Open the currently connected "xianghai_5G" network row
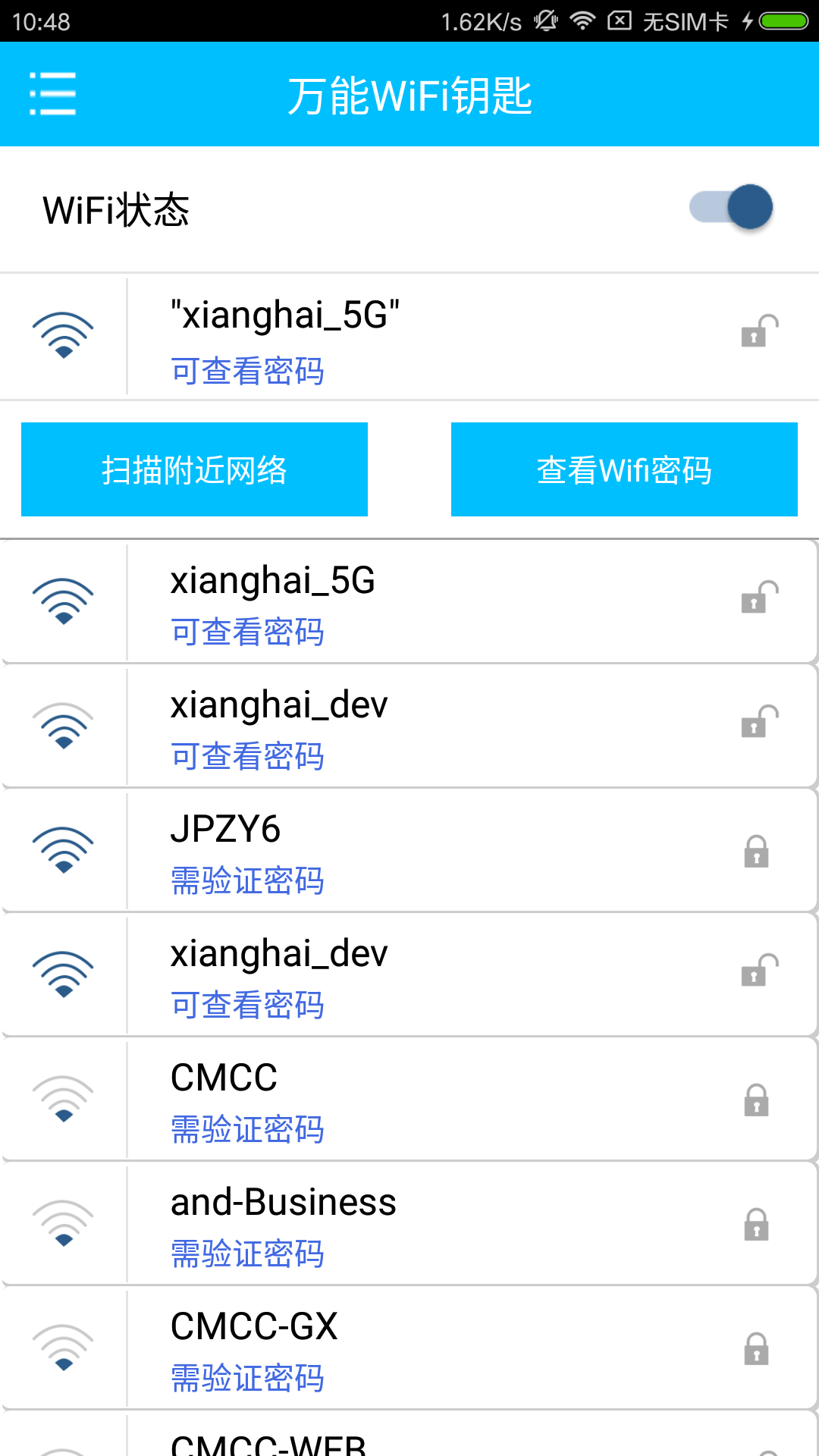The width and height of the screenshot is (819, 1456). point(409,337)
